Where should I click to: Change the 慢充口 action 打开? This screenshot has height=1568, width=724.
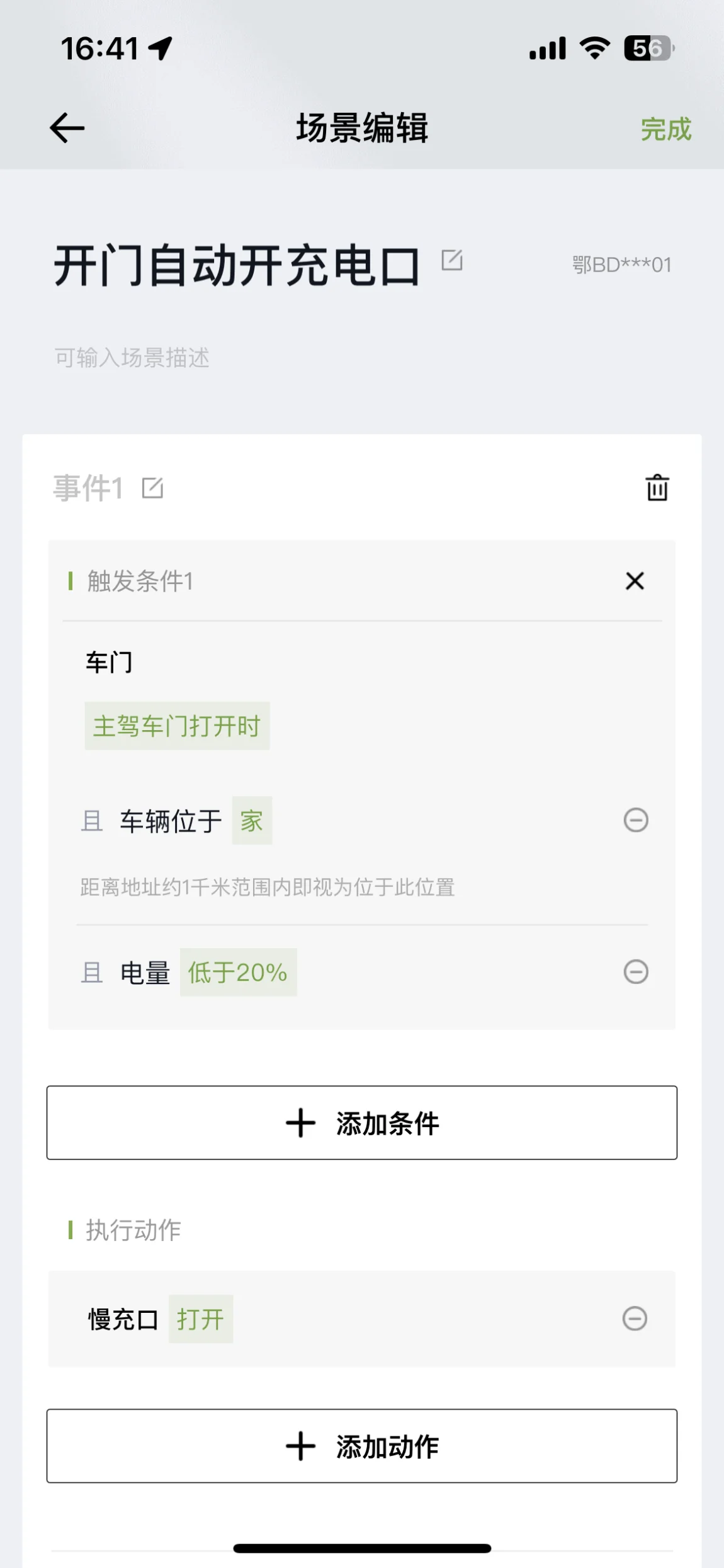click(x=201, y=1319)
